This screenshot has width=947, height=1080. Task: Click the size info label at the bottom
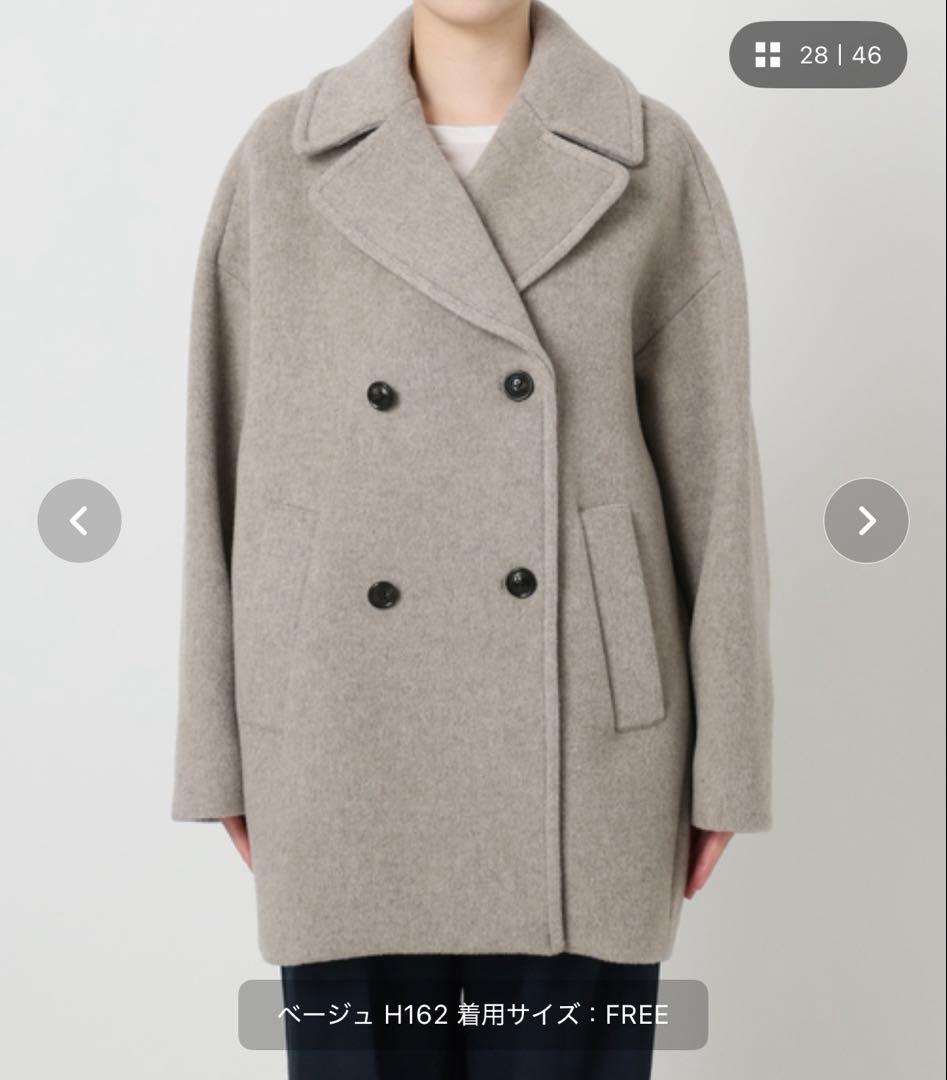[x=473, y=1014]
